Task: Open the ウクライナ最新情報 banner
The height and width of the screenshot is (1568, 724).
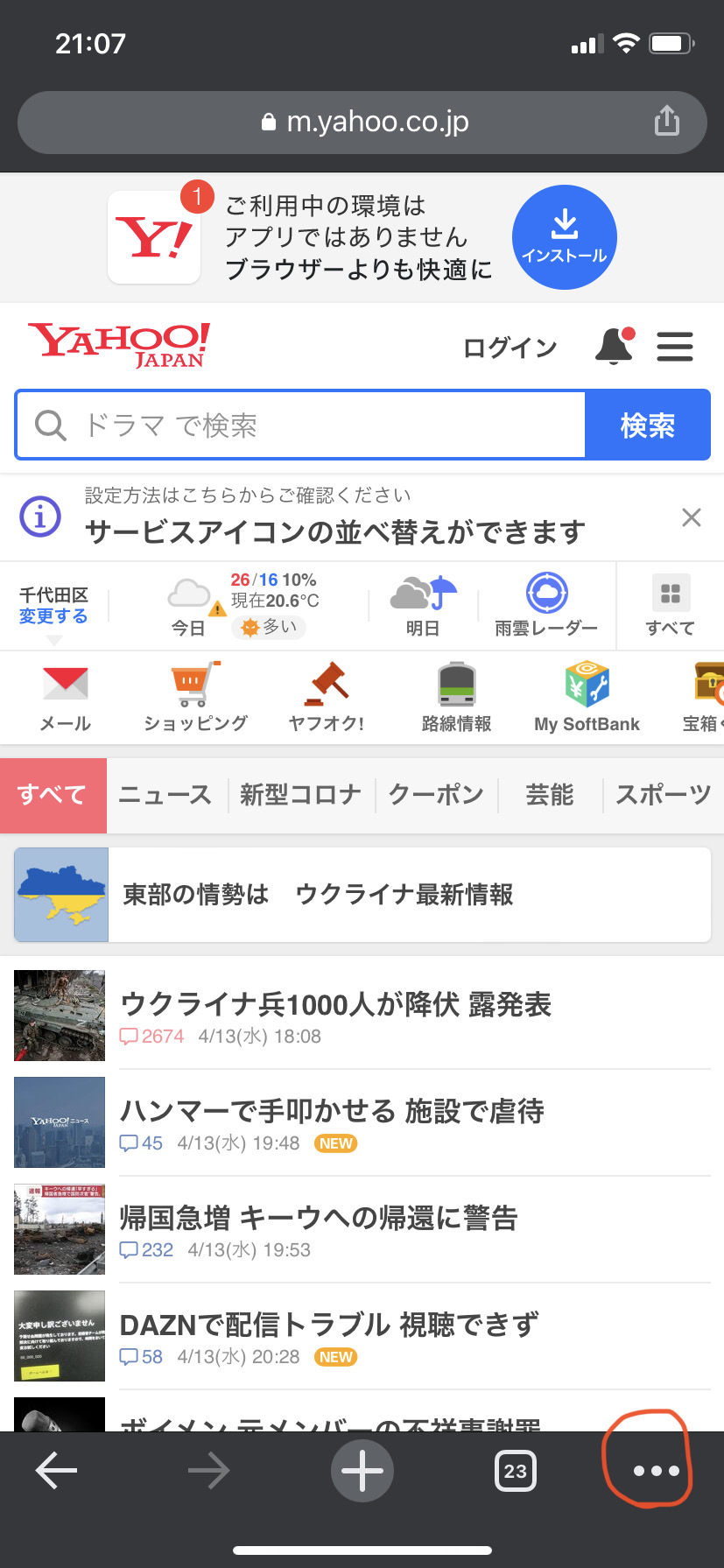Action: click(362, 895)
